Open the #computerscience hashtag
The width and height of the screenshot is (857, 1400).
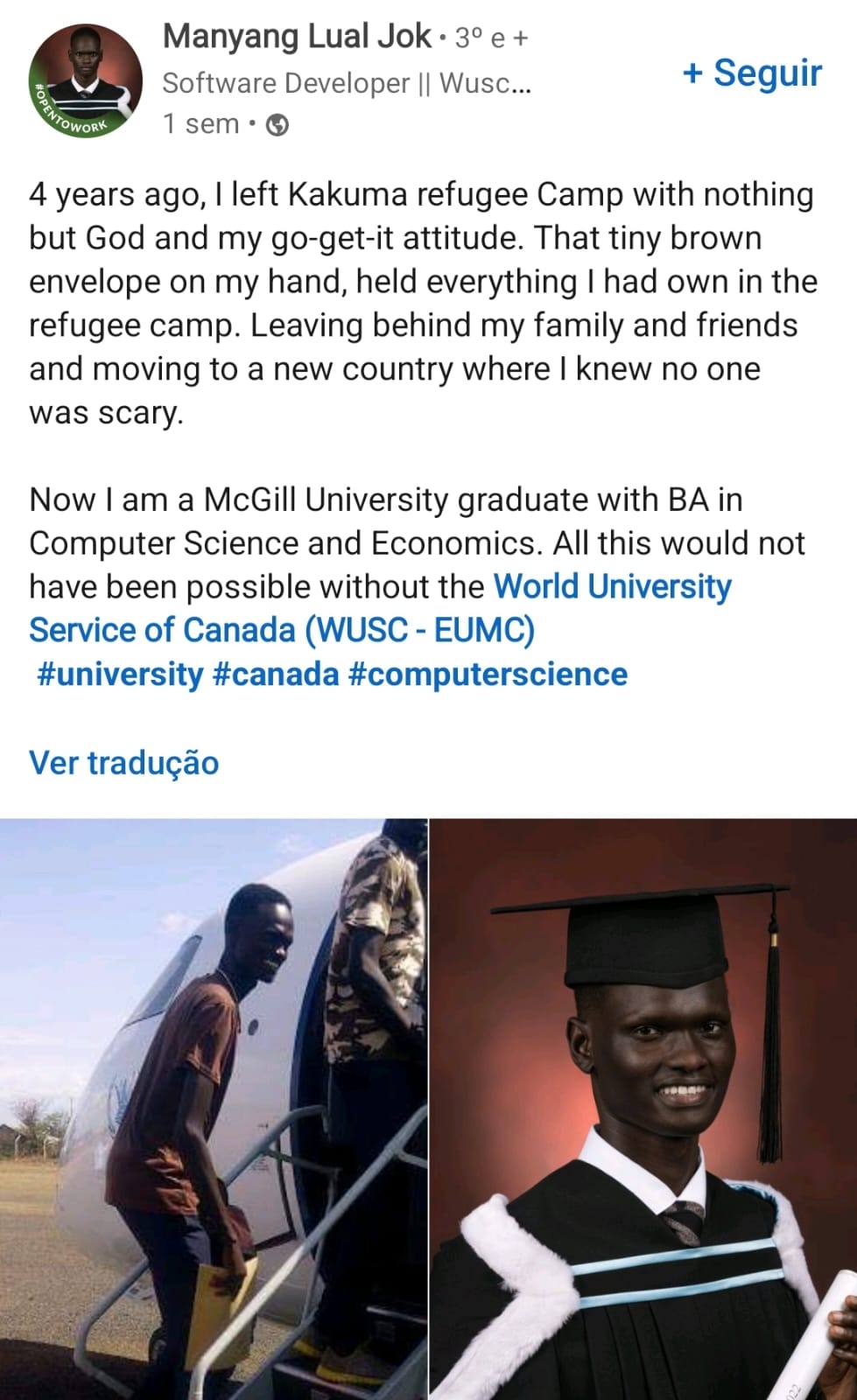click(x=488, y=675)
